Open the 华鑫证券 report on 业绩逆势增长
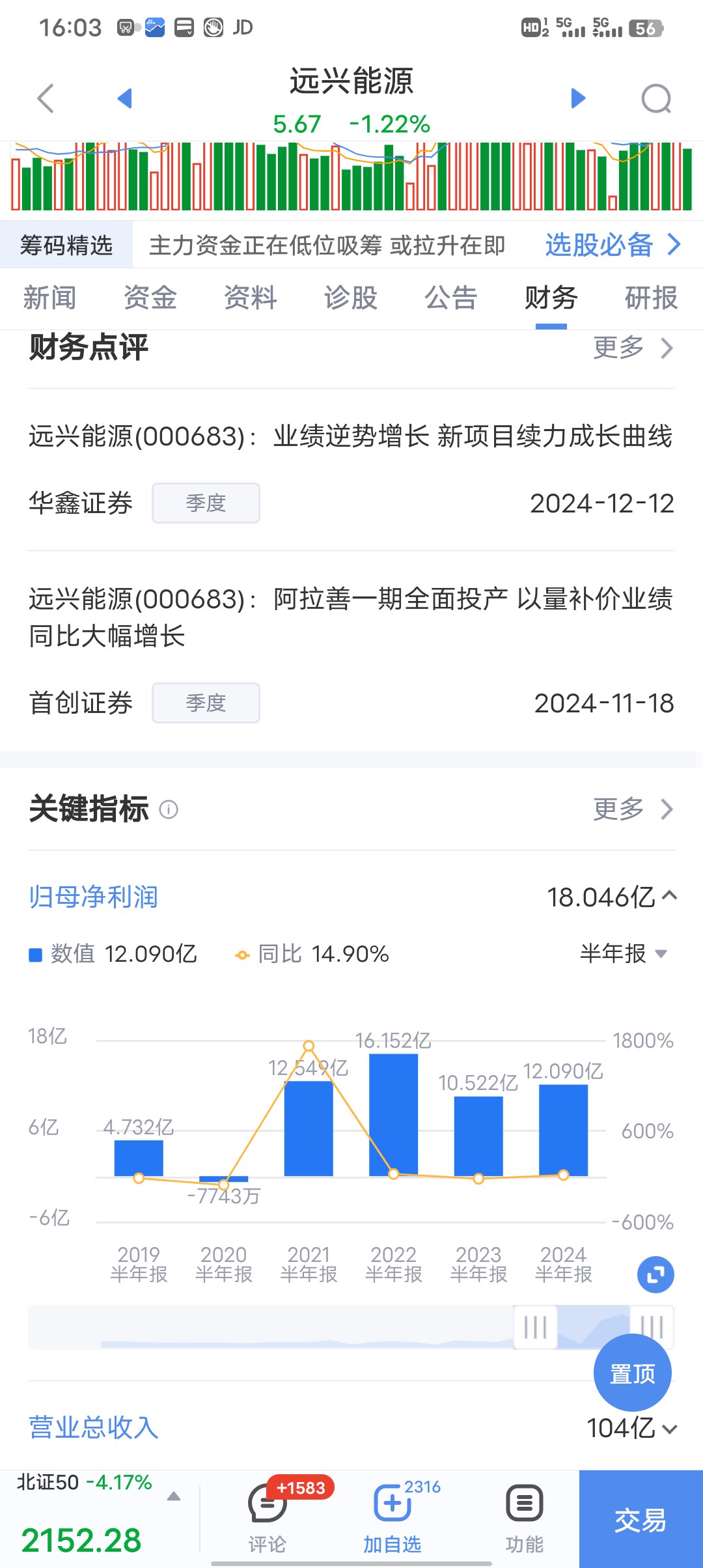The height and width of the screenshot is (1568, 703). (x=351, y=469)
